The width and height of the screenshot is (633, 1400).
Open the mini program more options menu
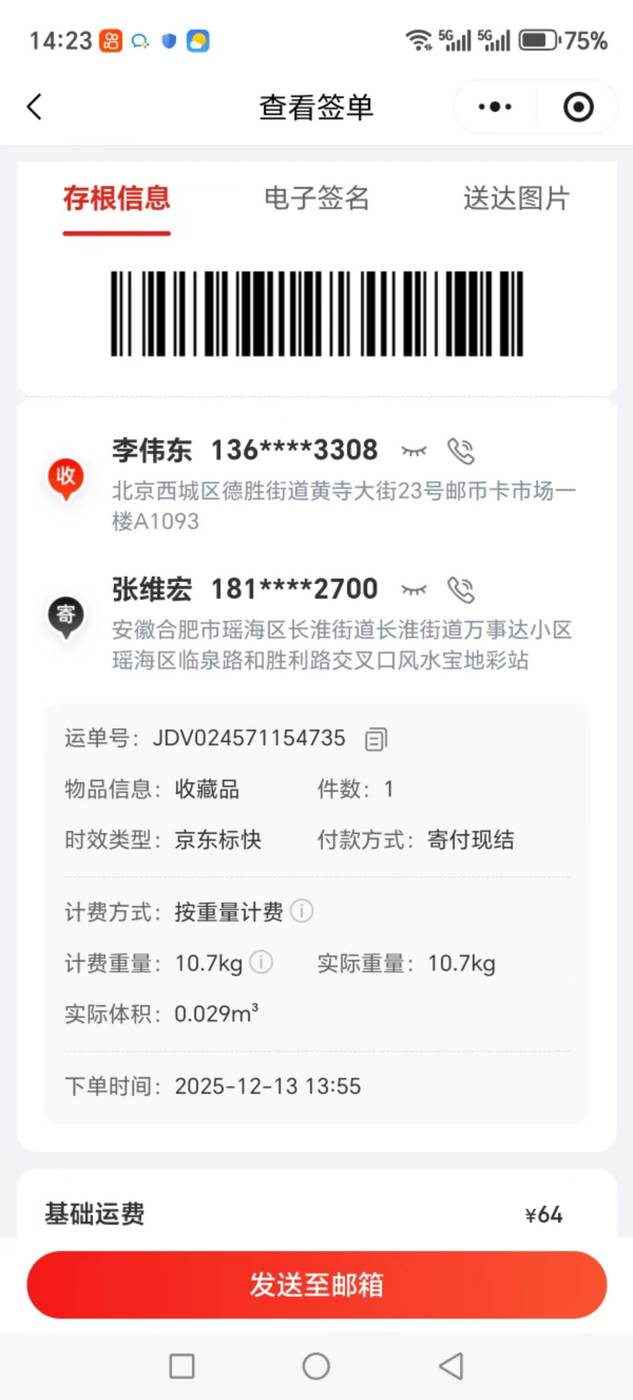pyautogui.click(x=495, y=107)
